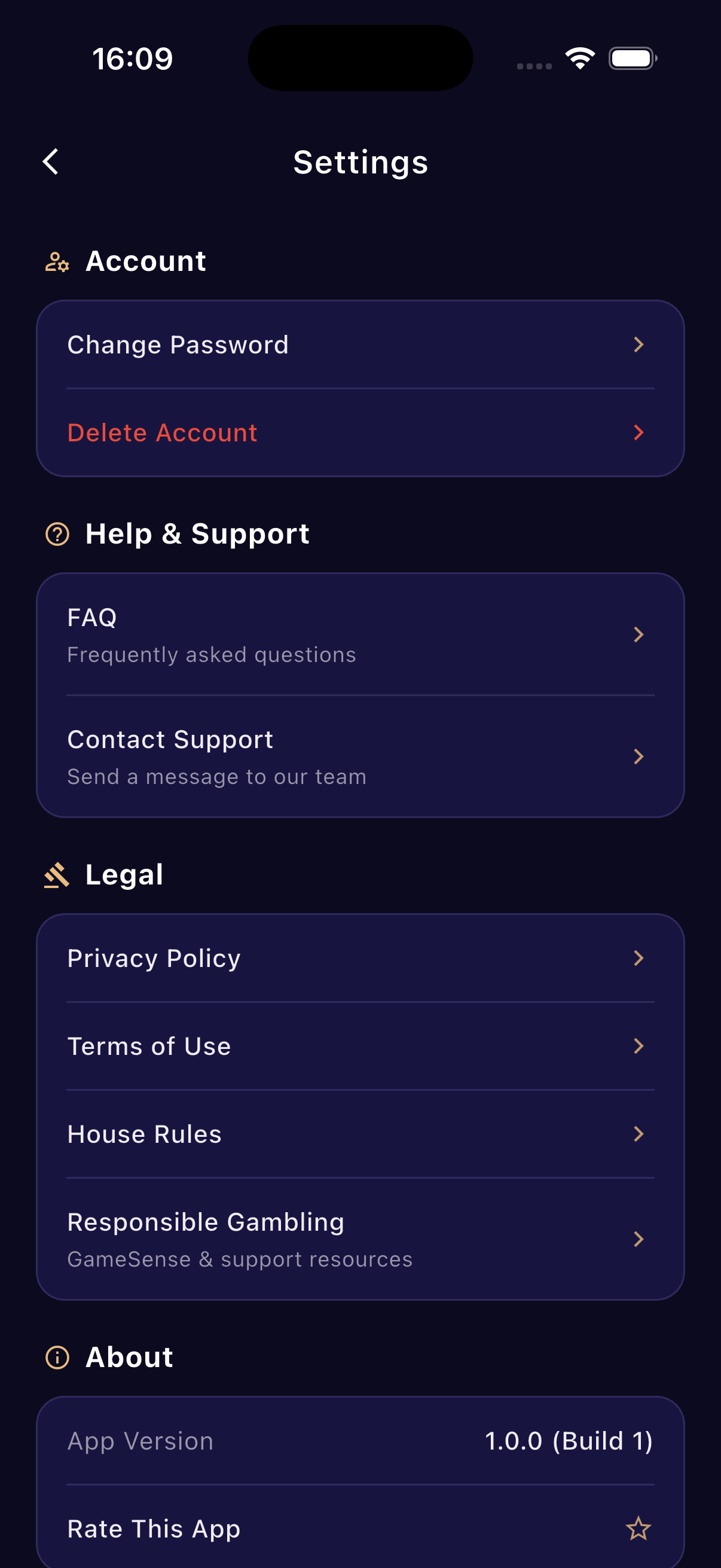Screen dimensions: 721x1568
Task: Click the Account person-gear icon
Action: tap(57, 263)
